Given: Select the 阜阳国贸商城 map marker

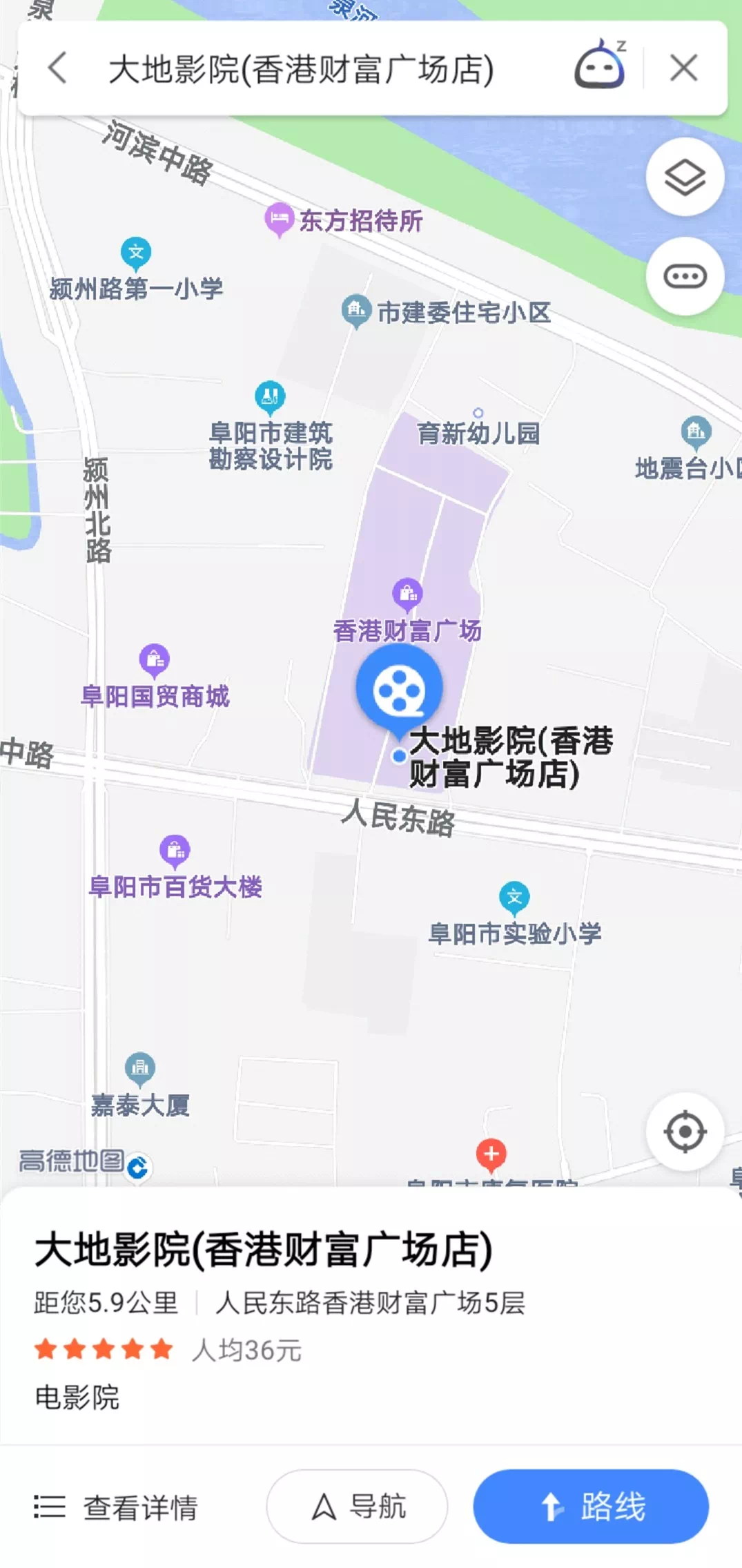Looking at the screenshot, I should 155,660.
